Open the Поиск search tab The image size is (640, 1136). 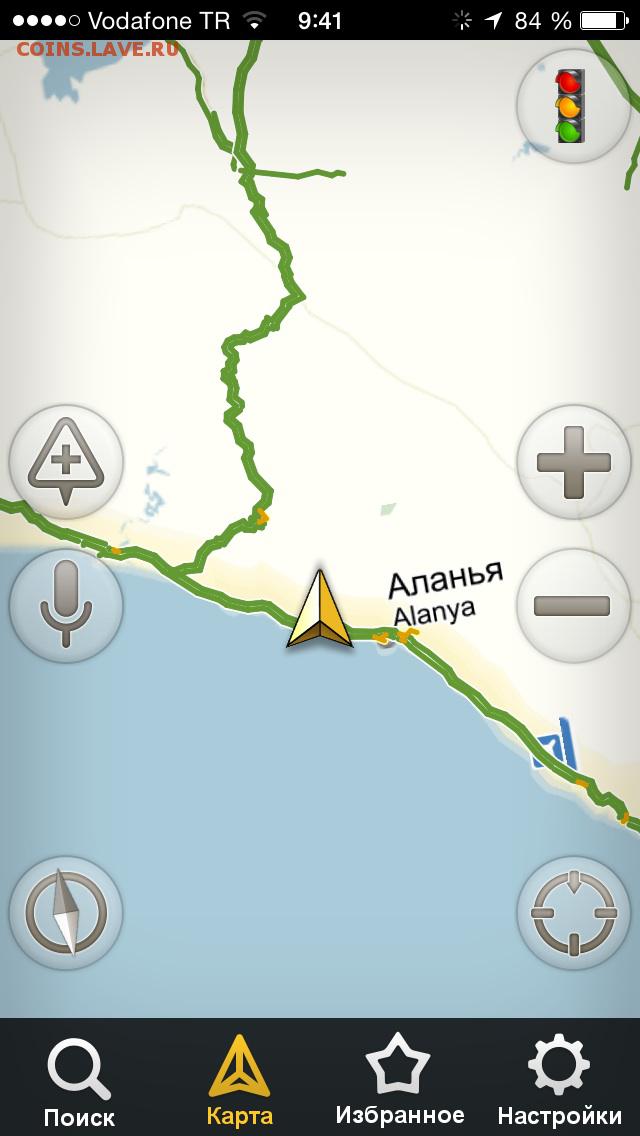coord(79,1078)
